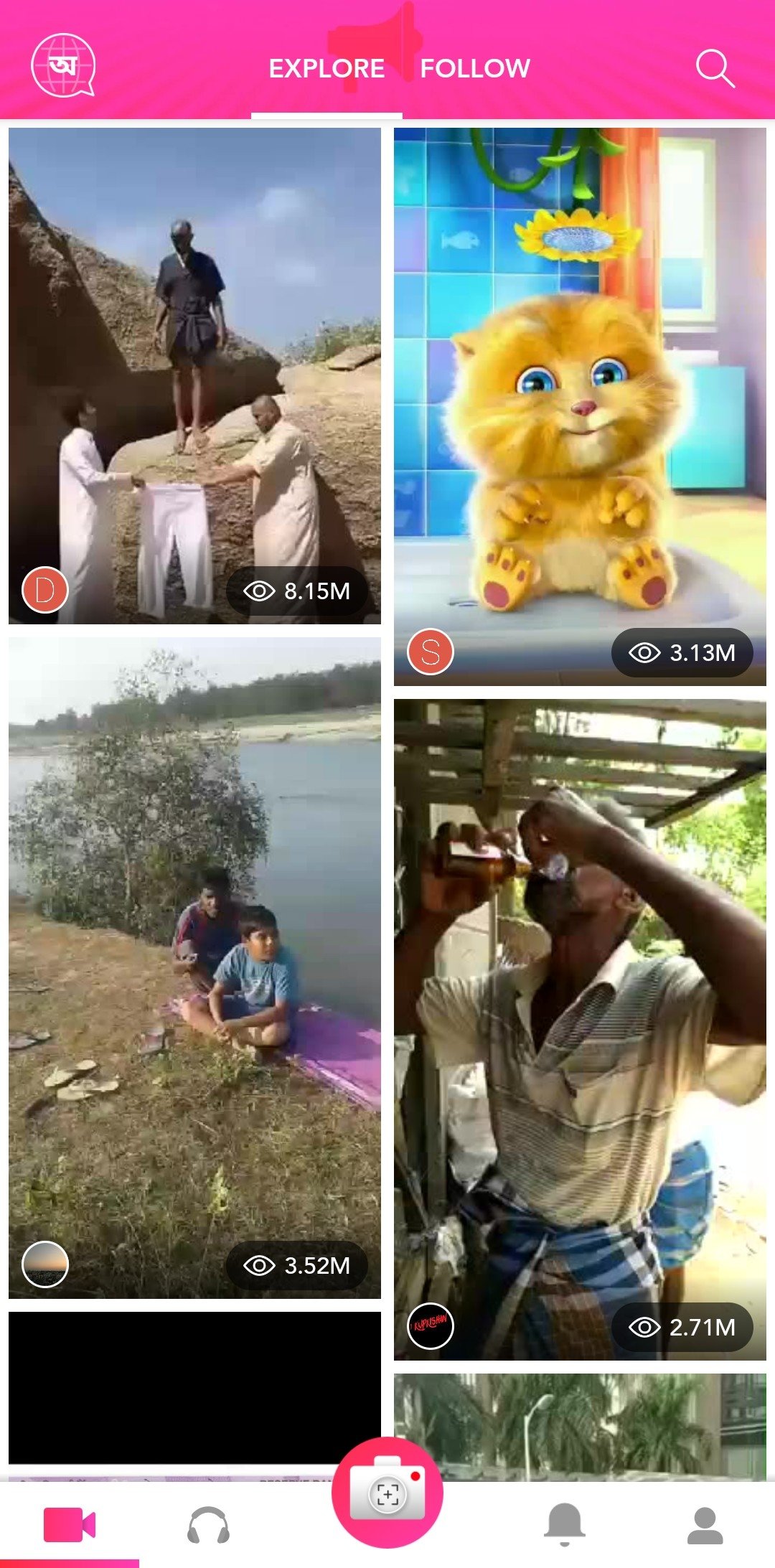This screenshot has width=775, height=1568.
Task: View profile avatar S on the cat video
Action: 431,652
